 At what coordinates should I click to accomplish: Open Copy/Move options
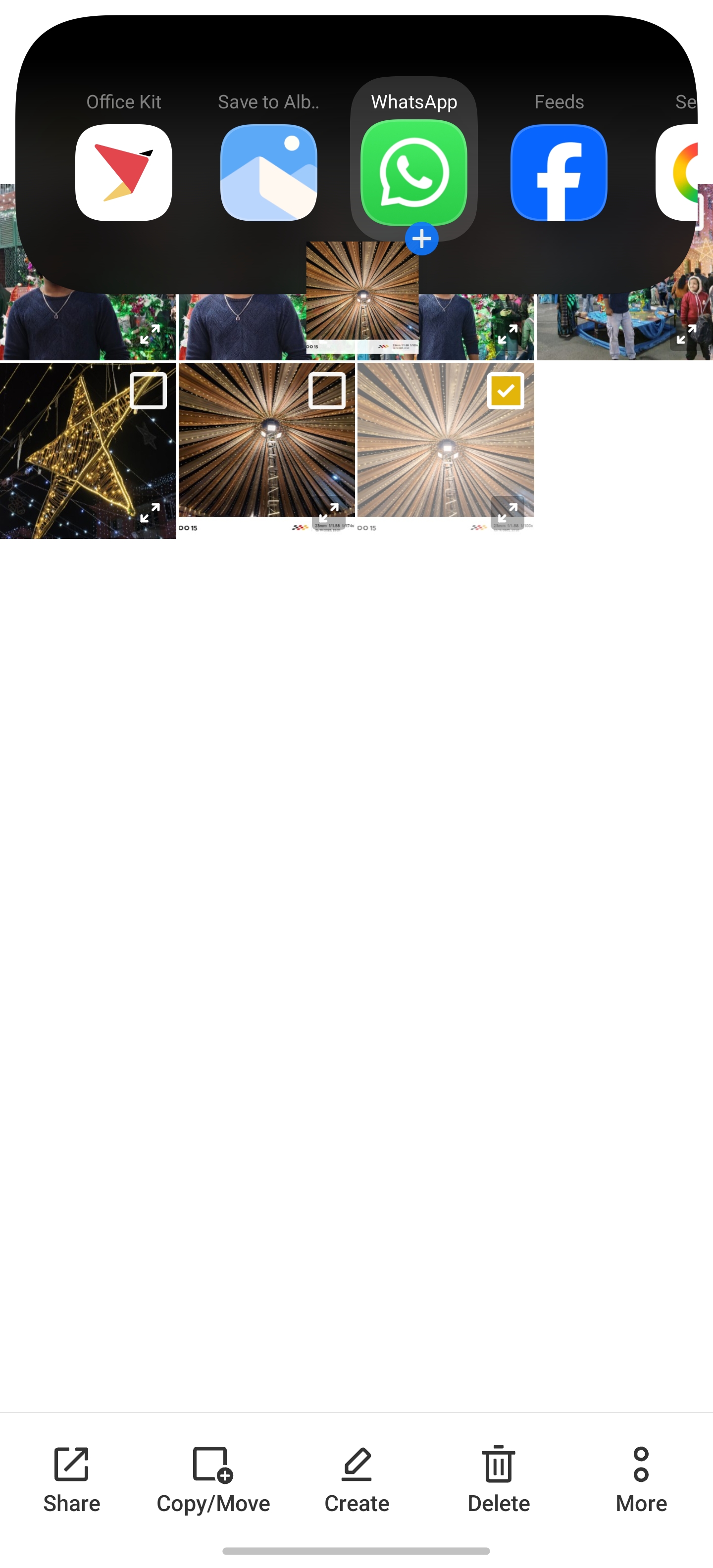click(x=213, y=1479)
